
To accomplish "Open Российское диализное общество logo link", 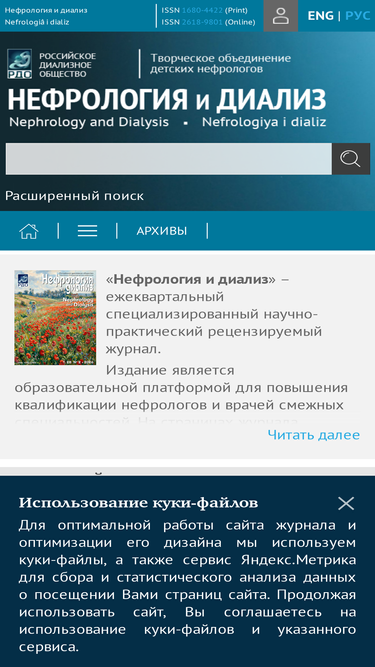I will click(51, 64).
